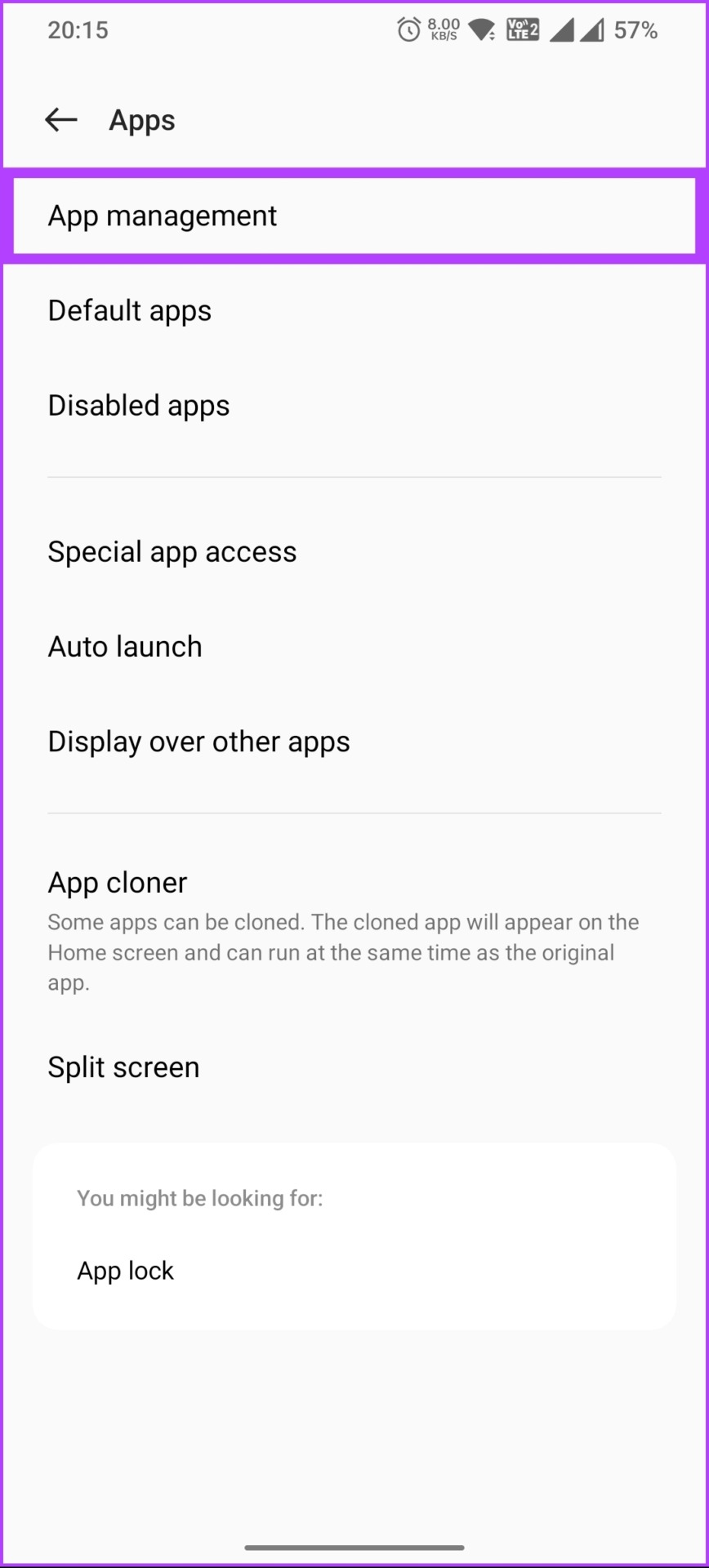Screen dimensions: 709x1568
Task: Open App management
Action: (354, 216)
